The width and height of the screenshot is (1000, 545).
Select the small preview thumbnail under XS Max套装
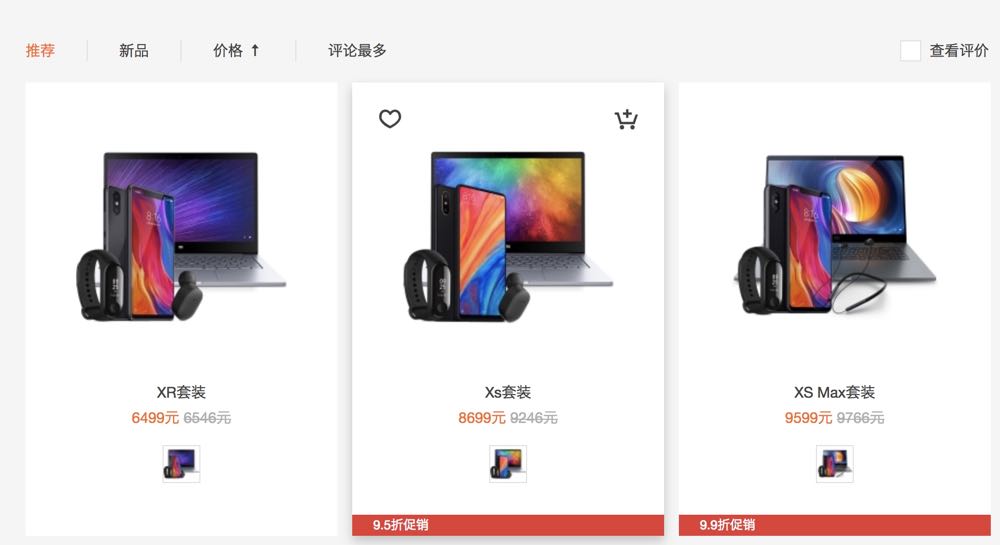tap(834, 464)
